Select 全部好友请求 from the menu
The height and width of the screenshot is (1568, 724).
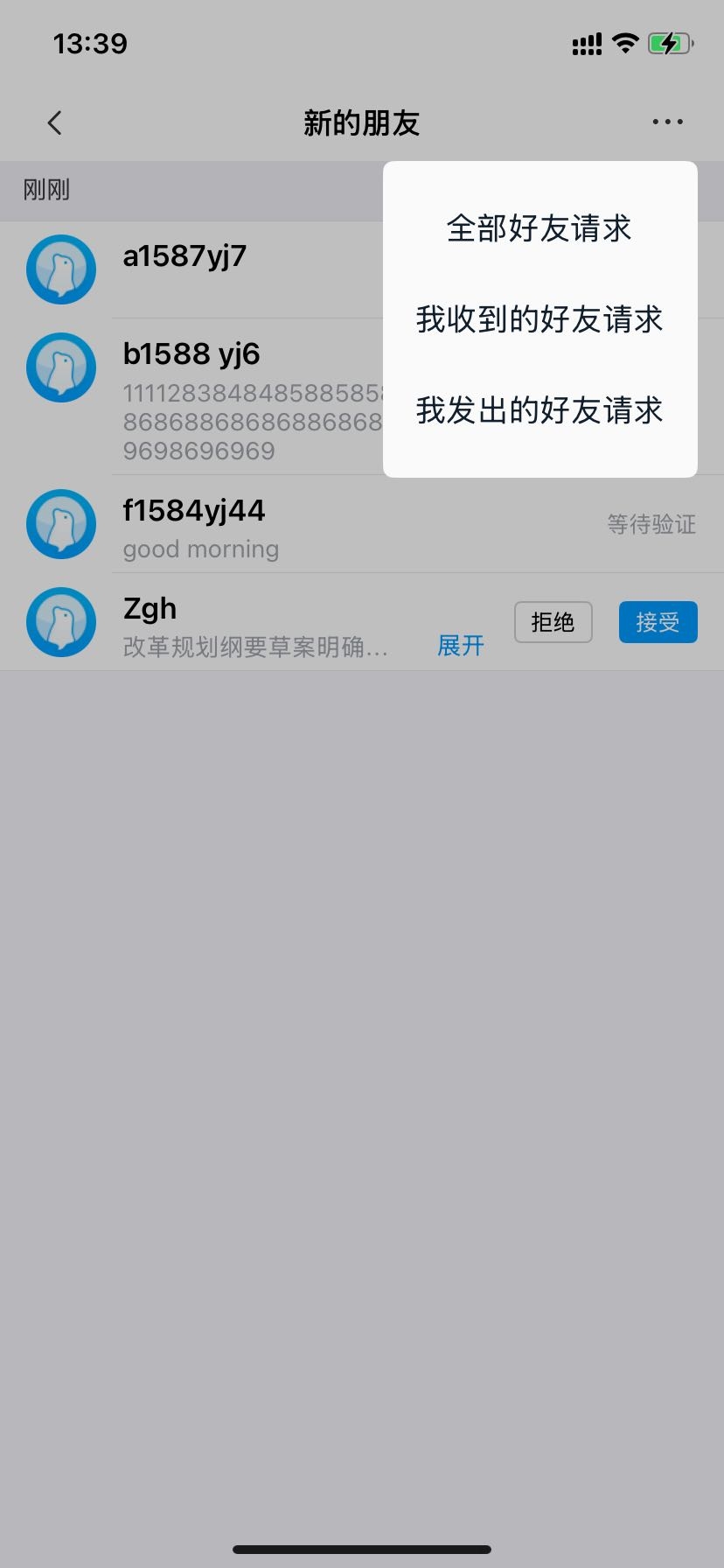pyautogui.click(x=540, y=228)
